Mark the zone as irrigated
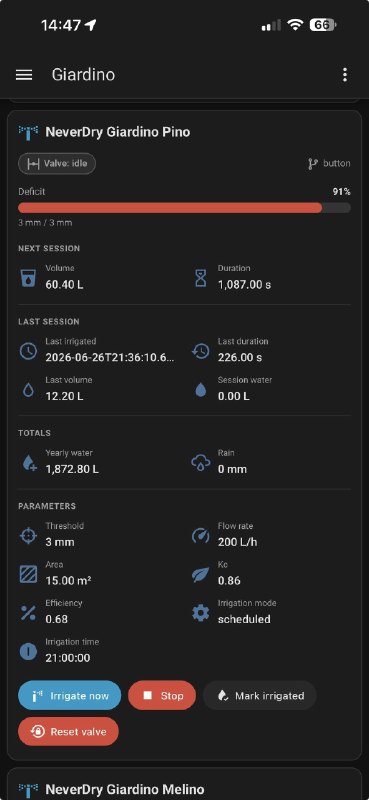 [260, 695]
